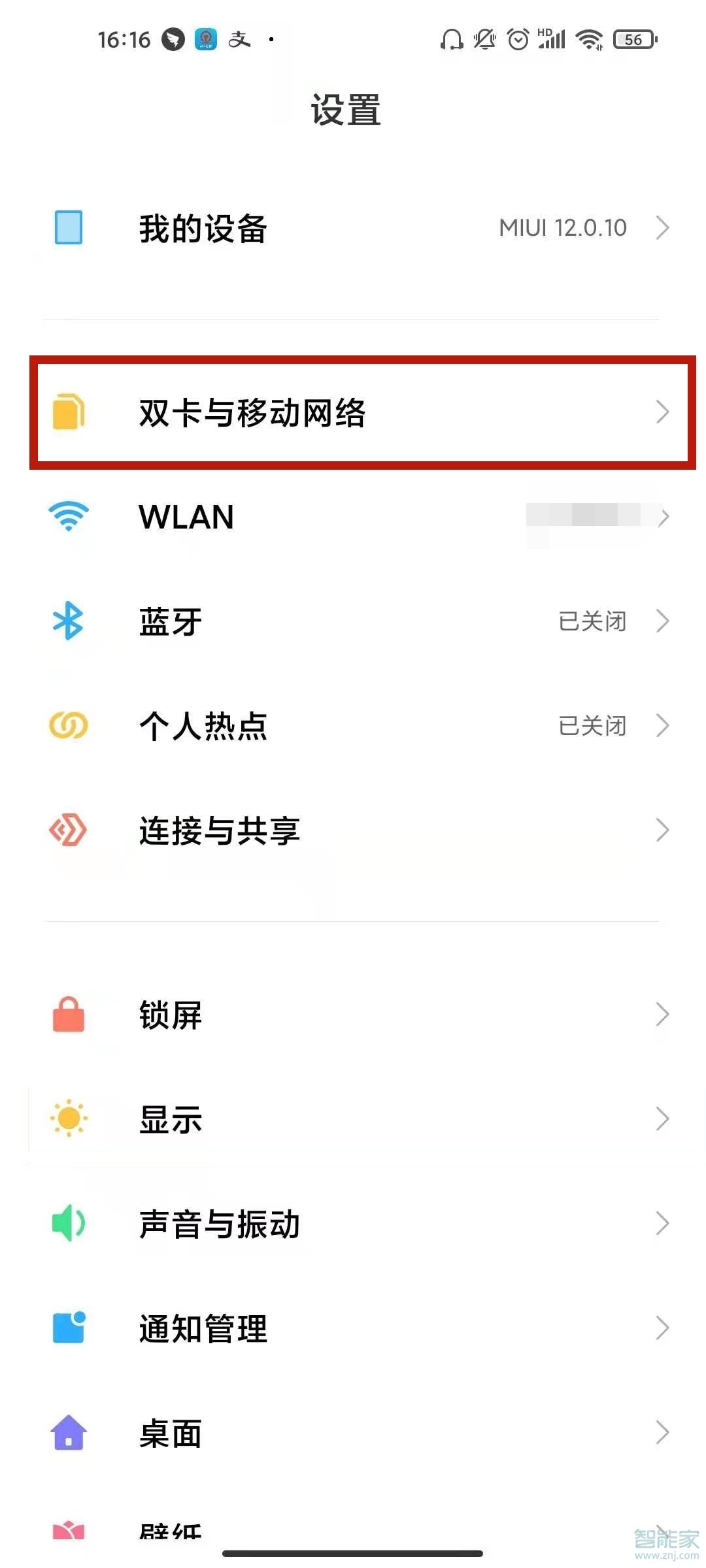The width and height of the screenshot is (706, 1568).
Task: Open the WLAN row arrow
Action: click(664, 517)
